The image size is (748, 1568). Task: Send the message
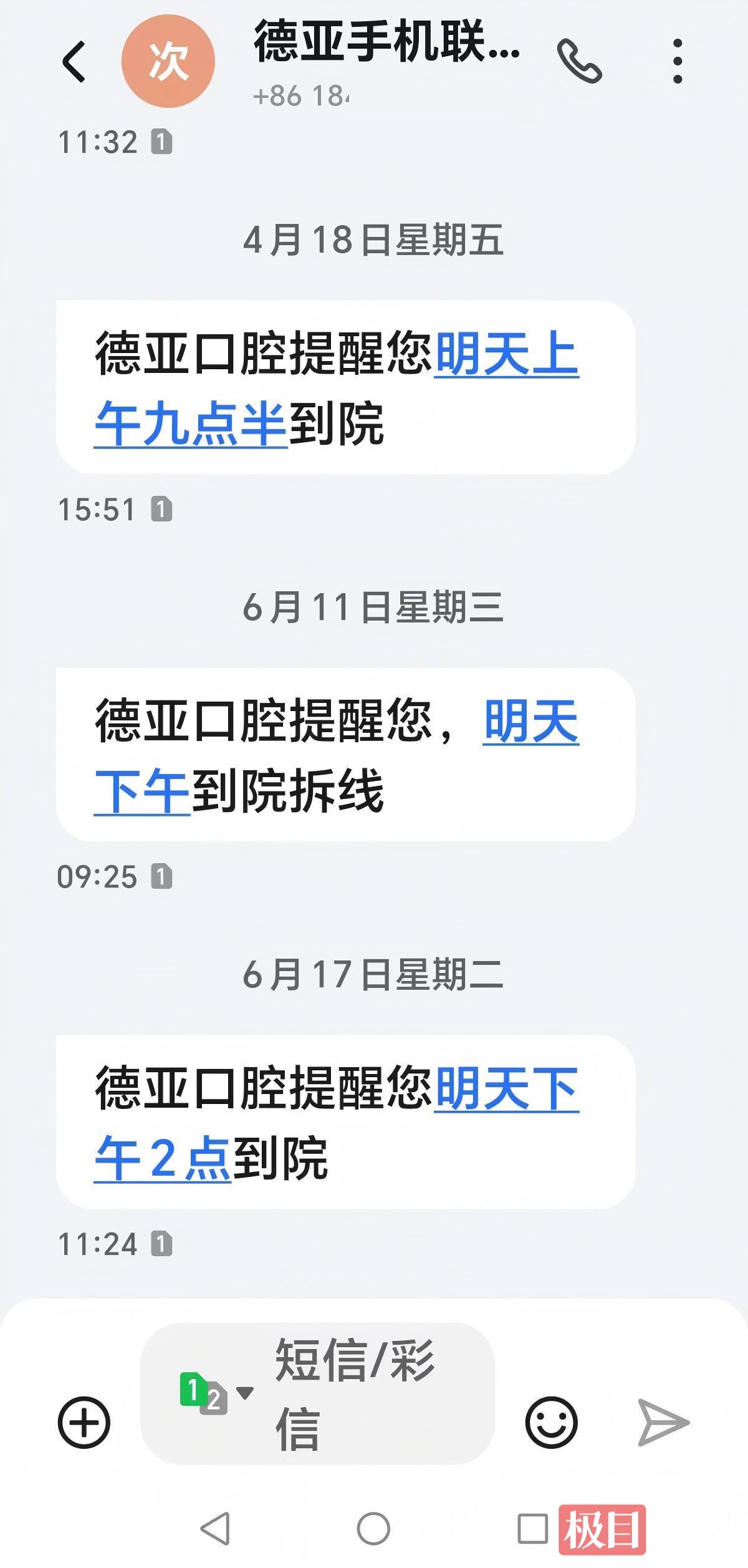tap(663, 1423)
